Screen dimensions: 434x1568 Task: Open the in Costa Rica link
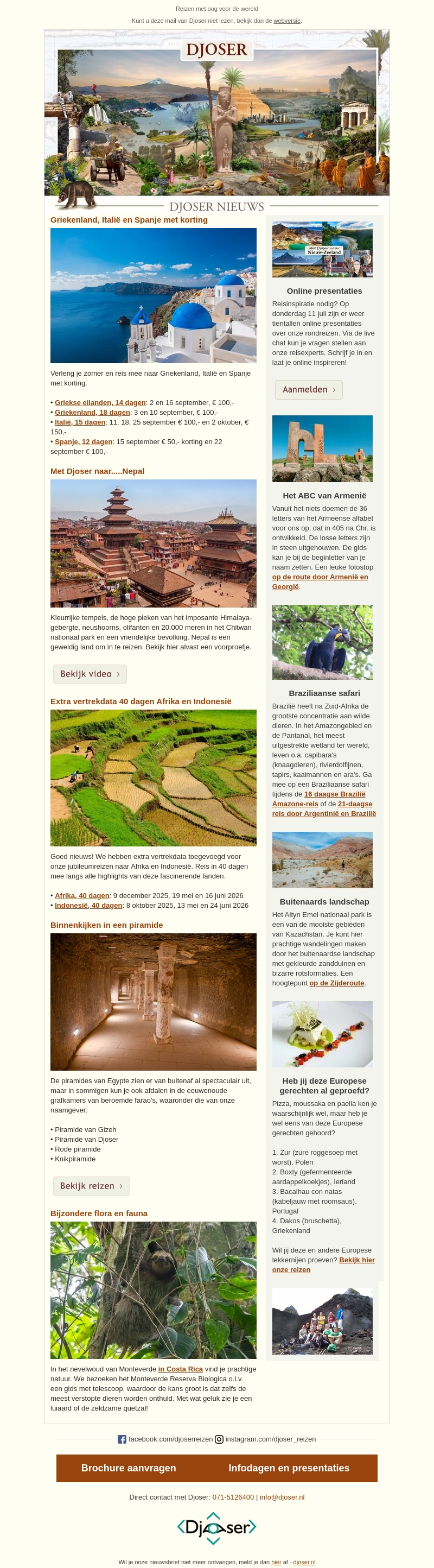click(x=180, y=1369)
